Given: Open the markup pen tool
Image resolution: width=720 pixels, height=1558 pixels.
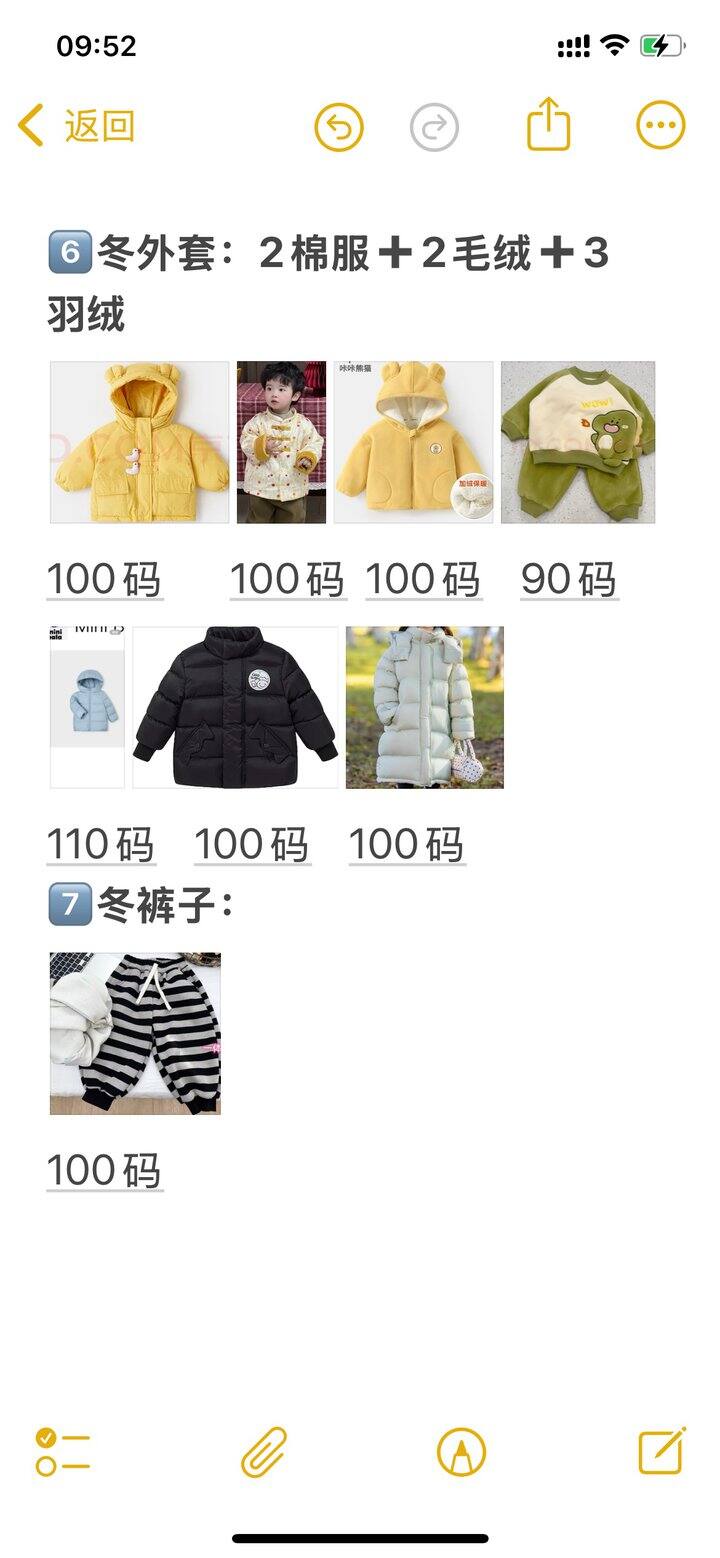Looking at the screenshot, I should 461,1451.
